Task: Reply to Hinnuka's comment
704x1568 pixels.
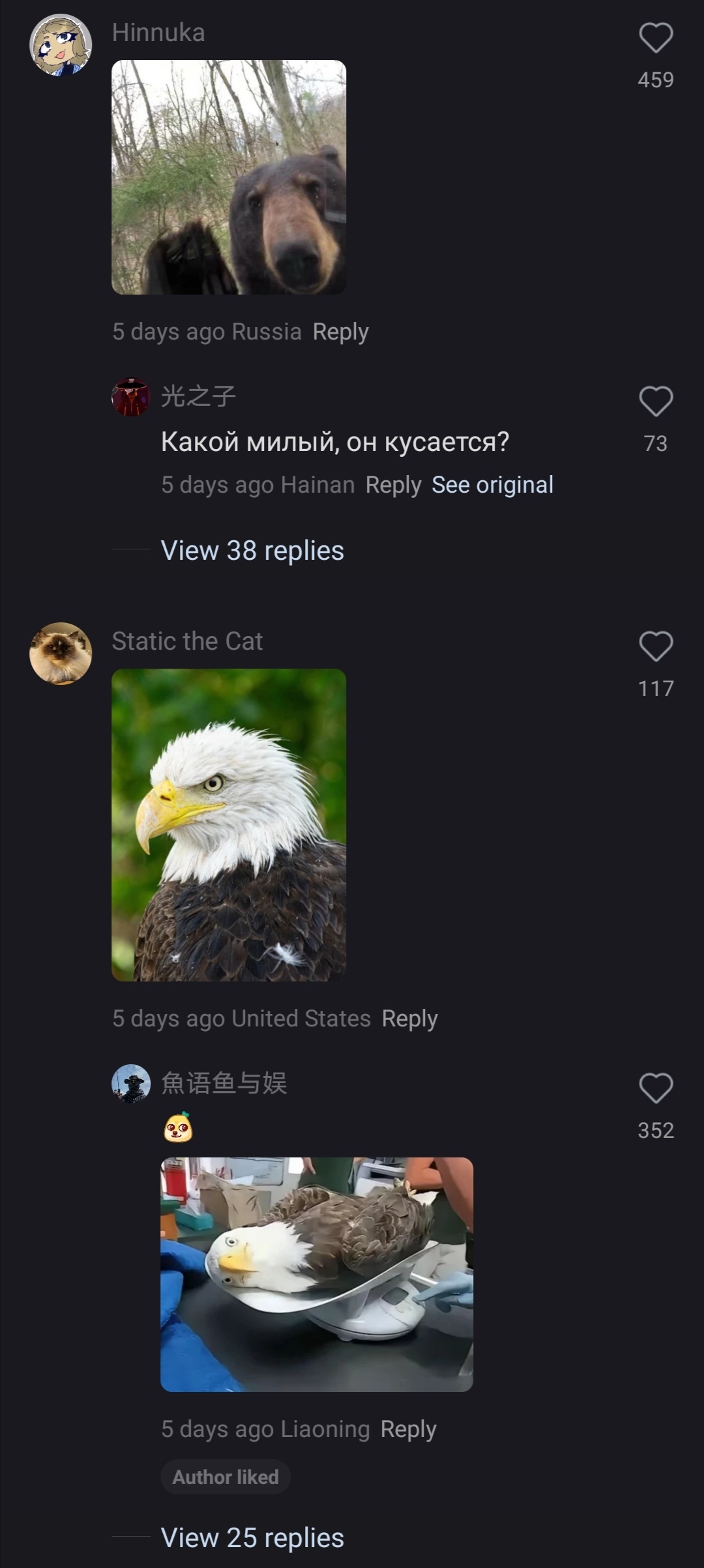Action: pyautogui.click(x=340, y=332)
